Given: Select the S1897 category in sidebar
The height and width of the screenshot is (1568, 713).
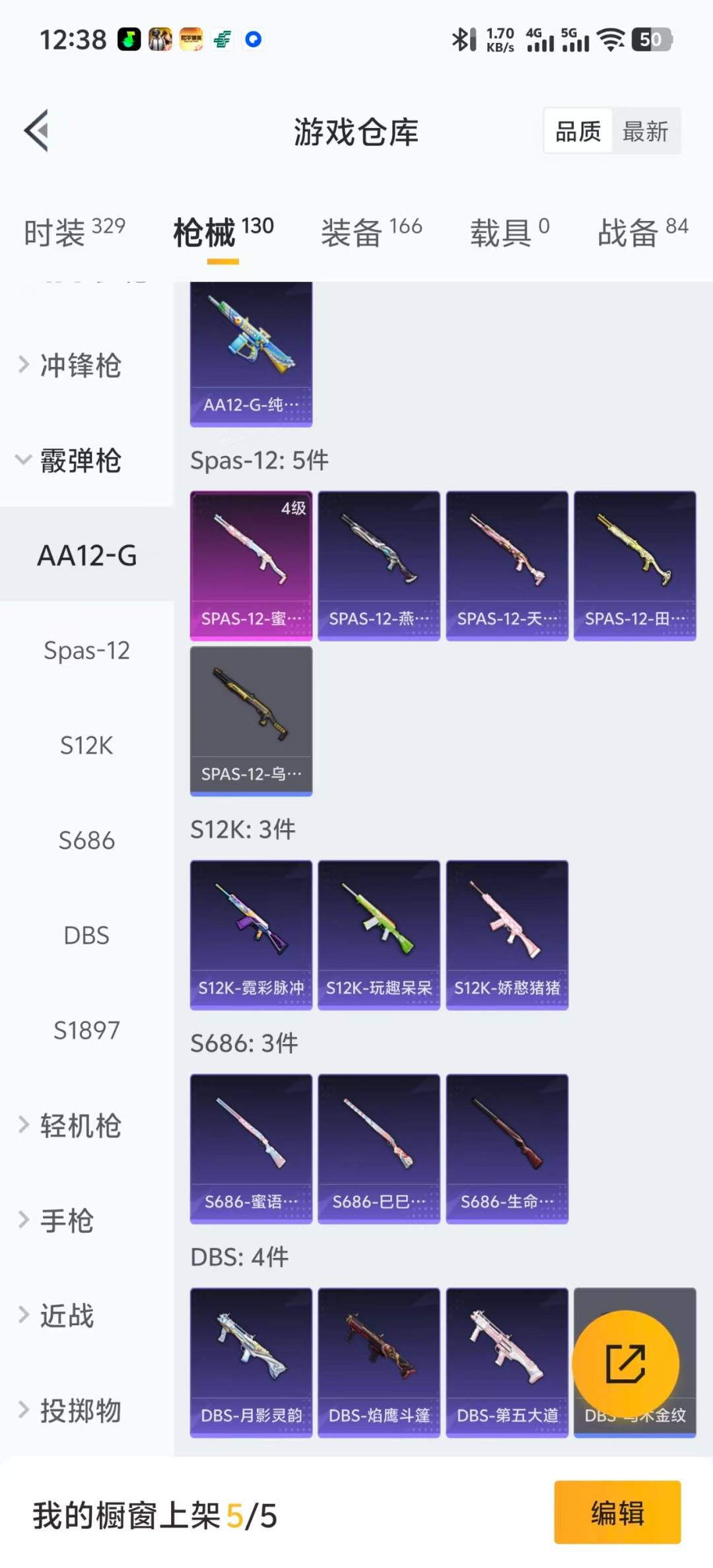Looking at the screenshot, I should click(86, 1029).
